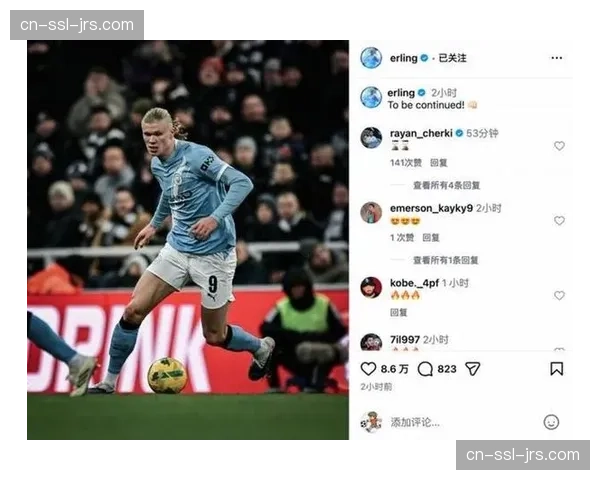Share the post with the paper plane icon
This screenshot has height=480, width=600.
coord(473,369)
